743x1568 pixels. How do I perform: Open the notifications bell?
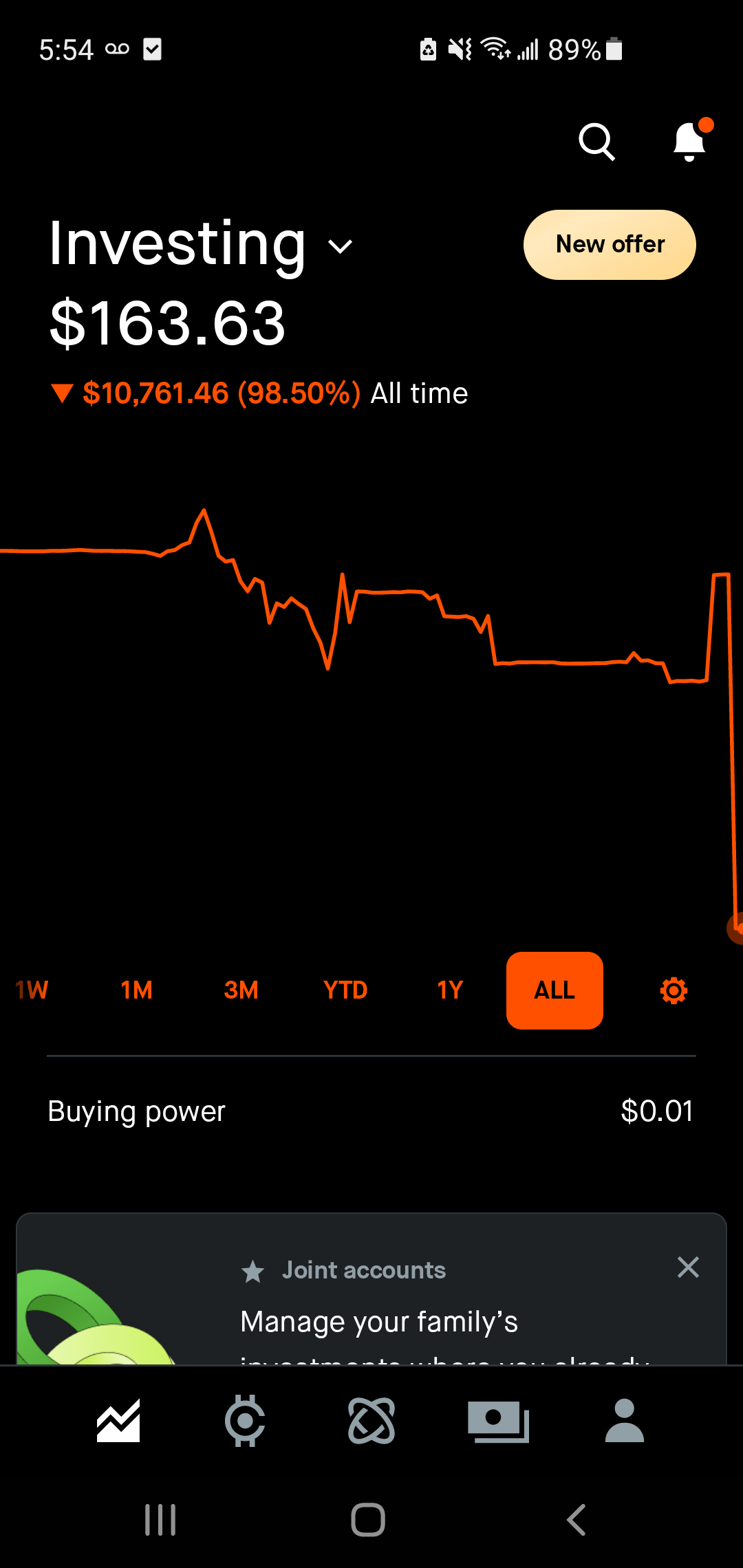689,142
